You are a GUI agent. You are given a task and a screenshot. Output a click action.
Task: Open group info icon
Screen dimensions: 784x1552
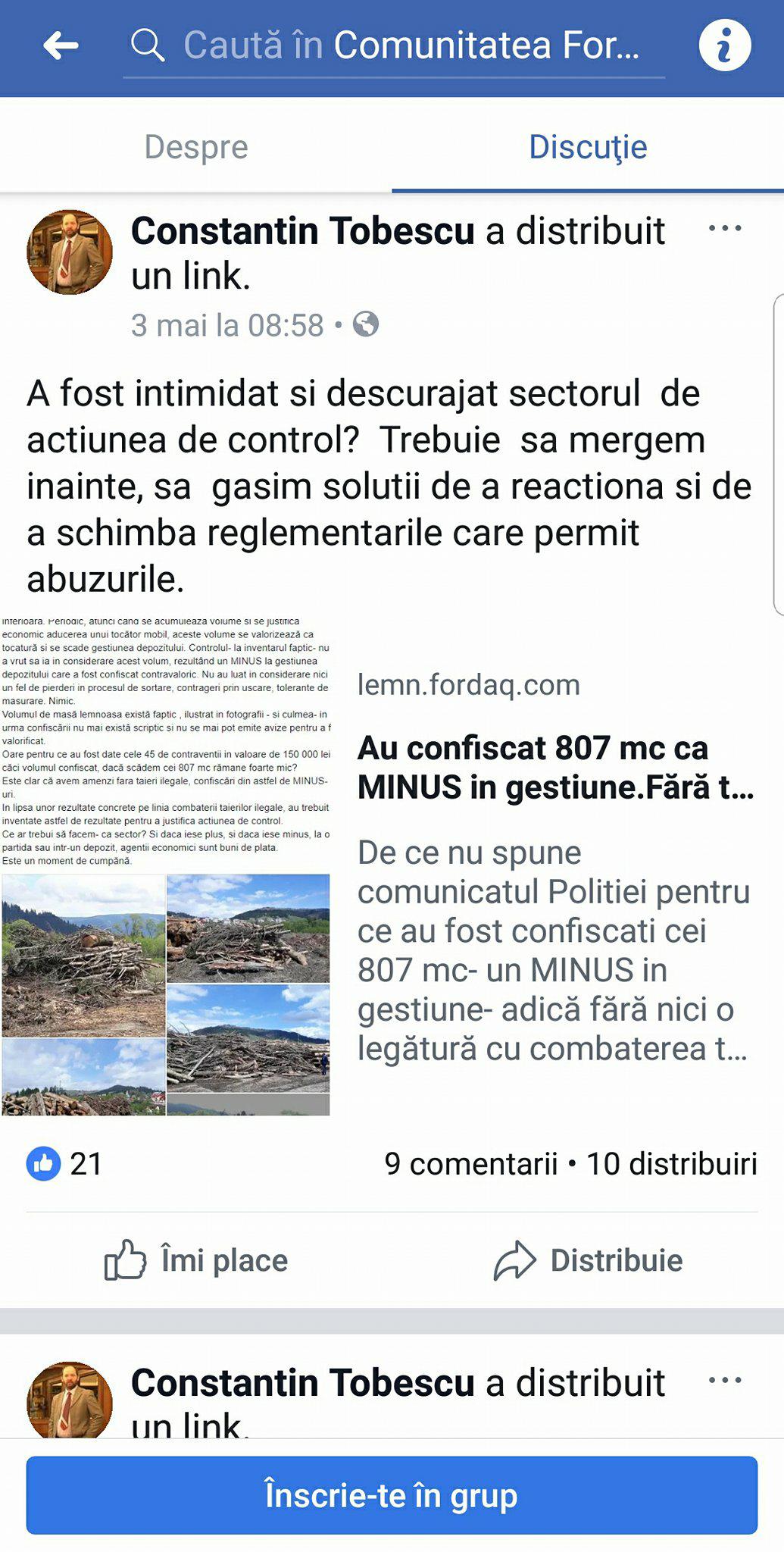pyautogui.click(x=724, y=45)
